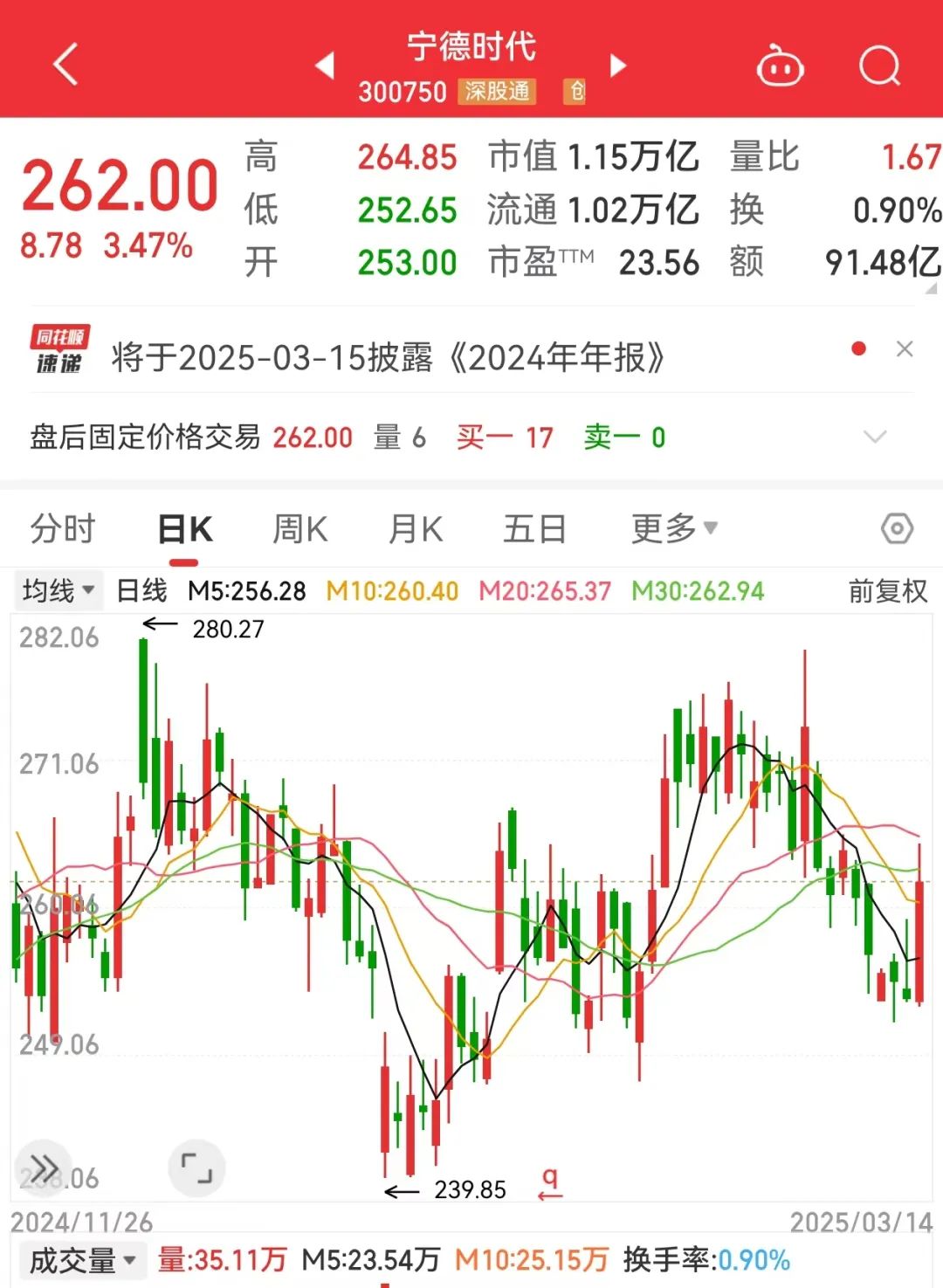943x1288 pixels.
Task: Switch to the 月K tab
Action: coord(416,529)
